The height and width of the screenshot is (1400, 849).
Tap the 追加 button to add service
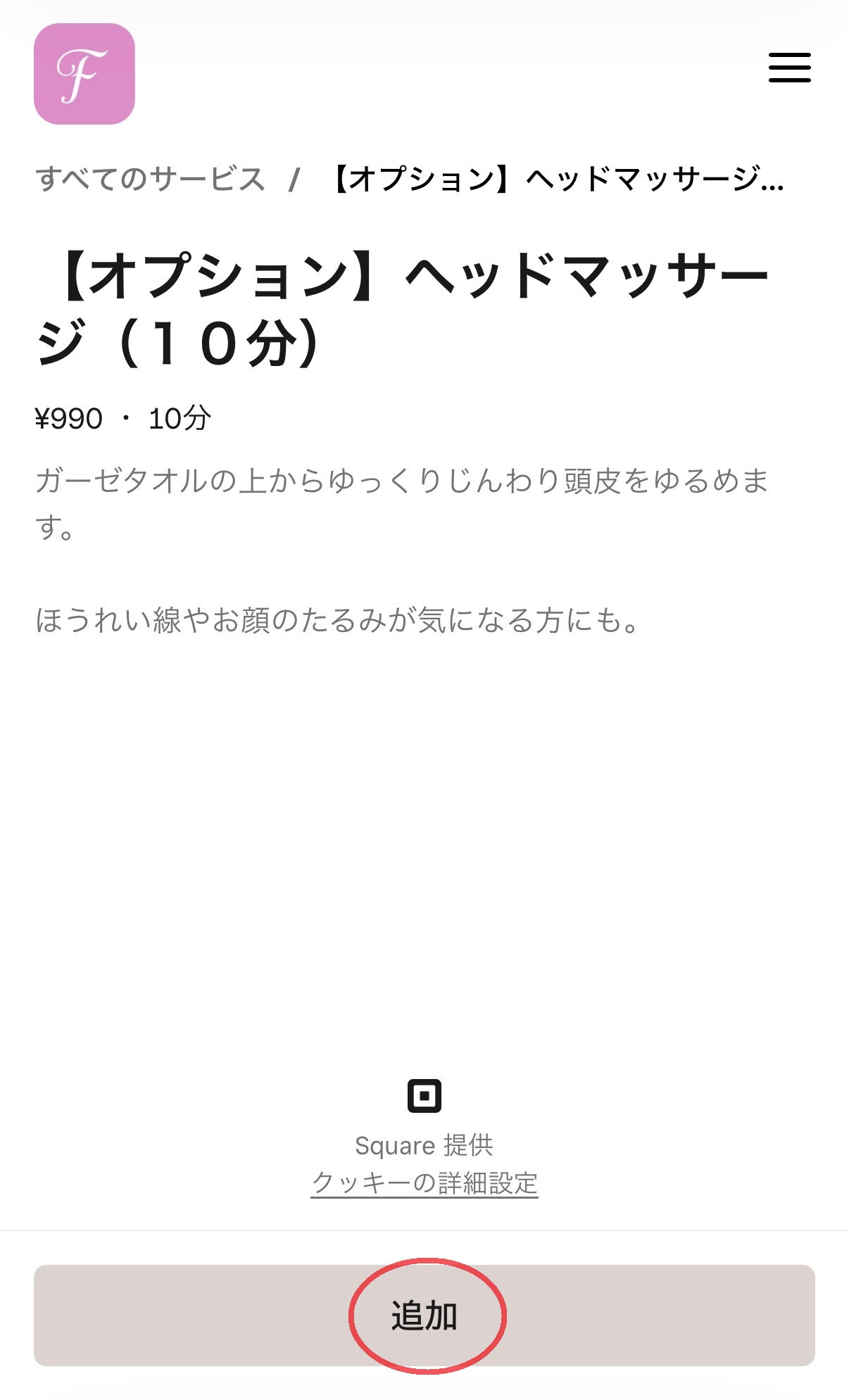click(424, 1315)
